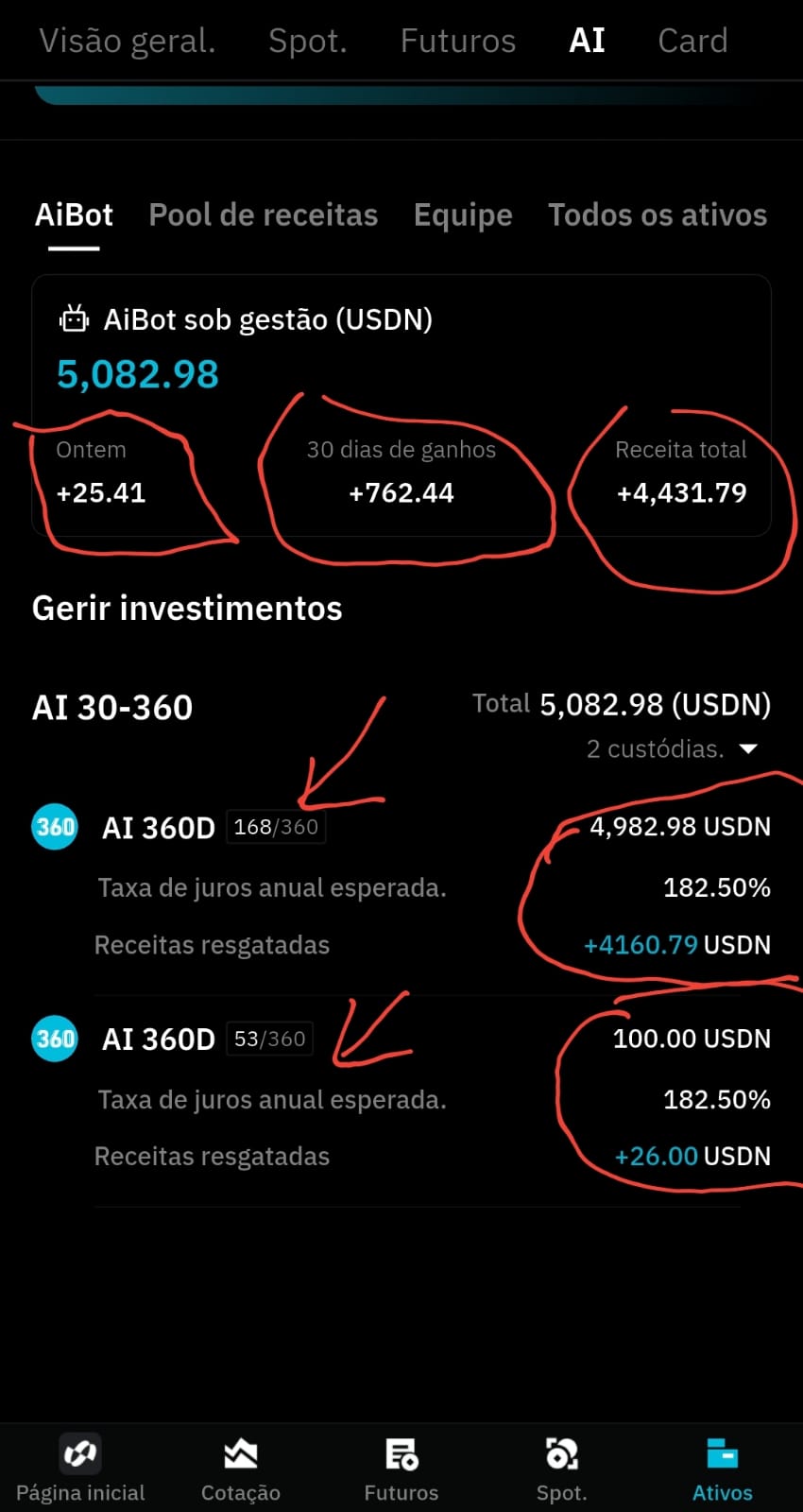The height and width of the screenshot is (1512, 803).
Task: Switch to the Card tab
Action: [x=692, y=40]
